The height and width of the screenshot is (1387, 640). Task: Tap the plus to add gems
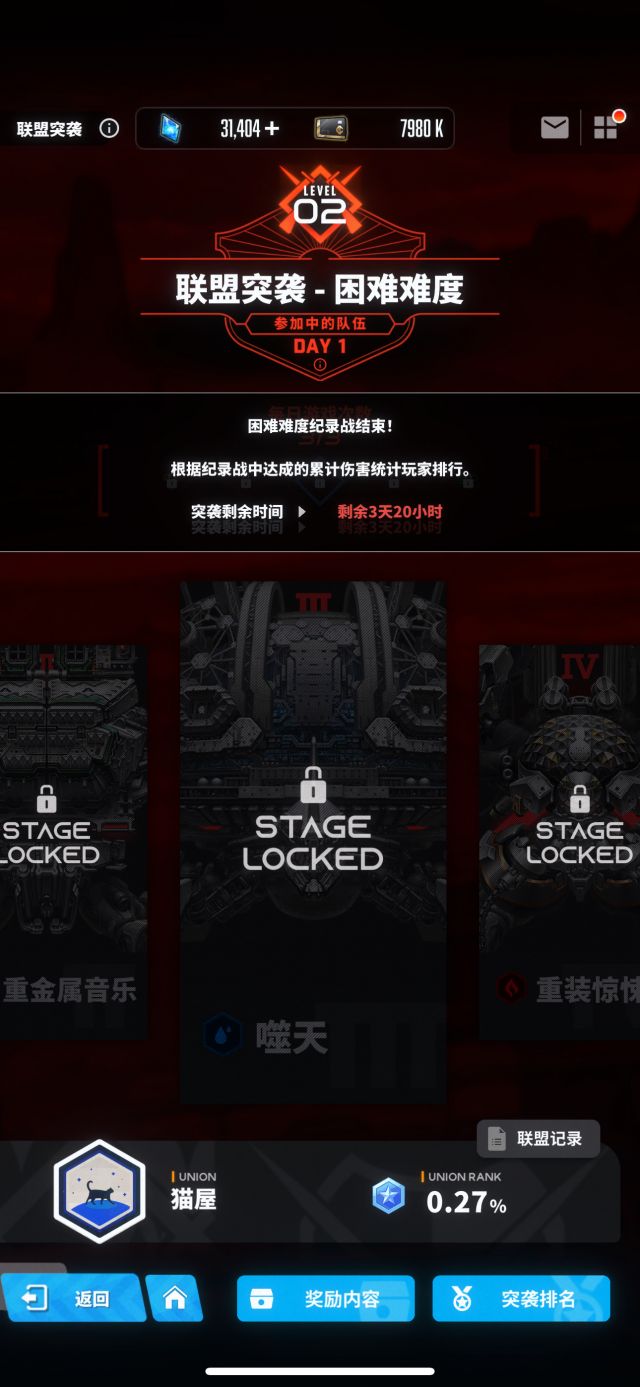[272, 128]
